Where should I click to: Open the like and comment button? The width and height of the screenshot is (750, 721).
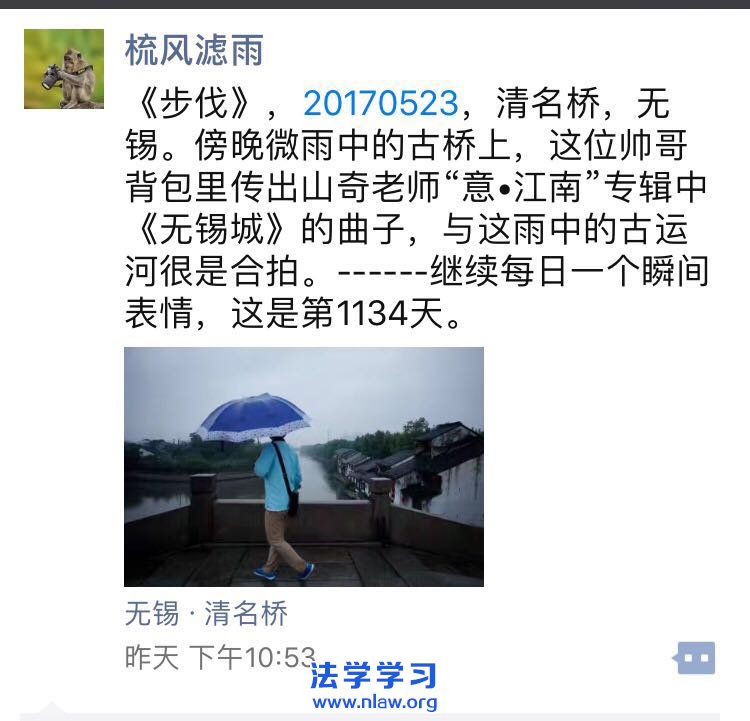click(x=694, y=658)
